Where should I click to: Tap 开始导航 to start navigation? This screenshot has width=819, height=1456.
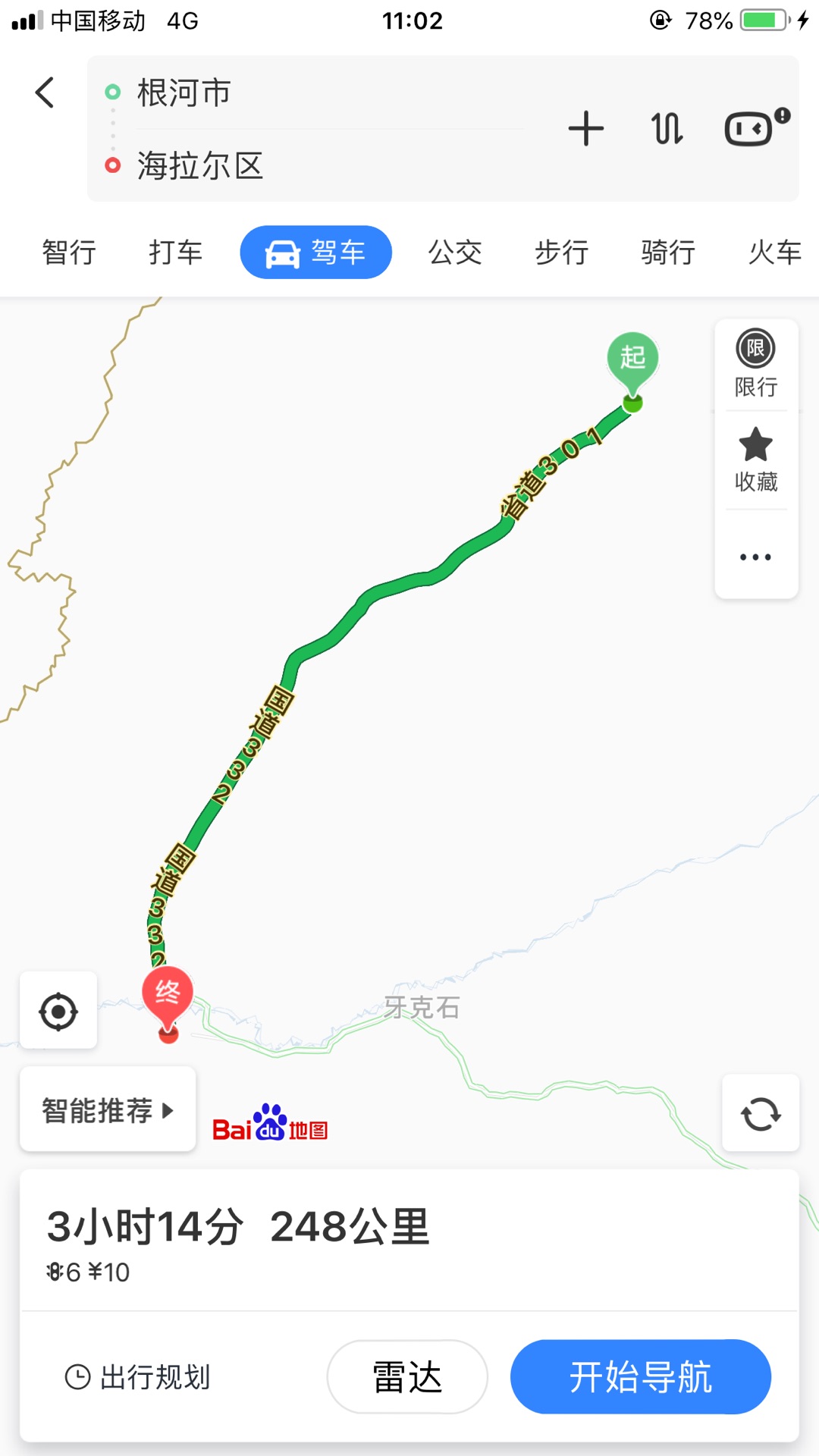click(x=641, y=1376)
